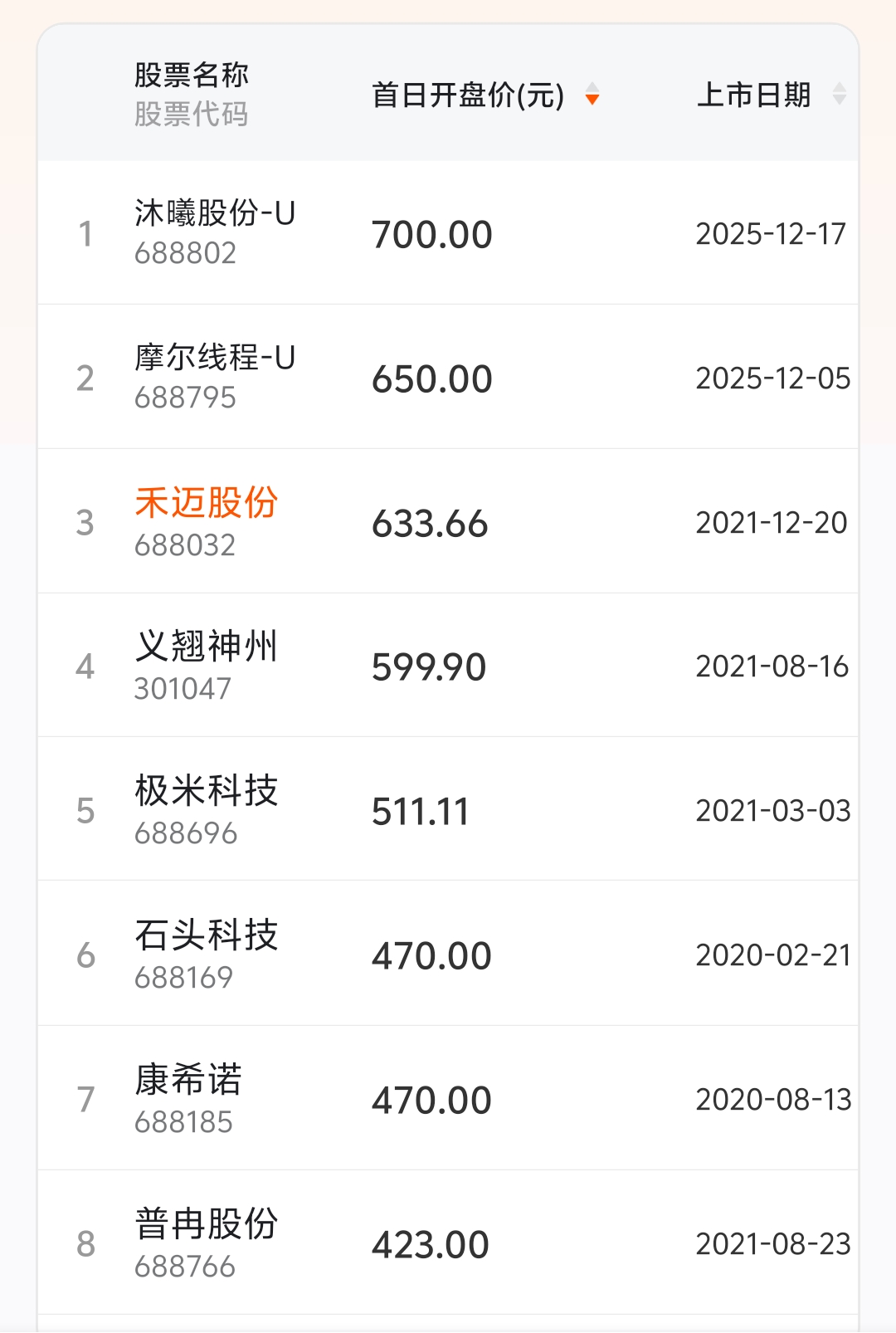Sort the table by 首日开盘价 column
This screenshot has width=896, height=1333.
point(469,94)
